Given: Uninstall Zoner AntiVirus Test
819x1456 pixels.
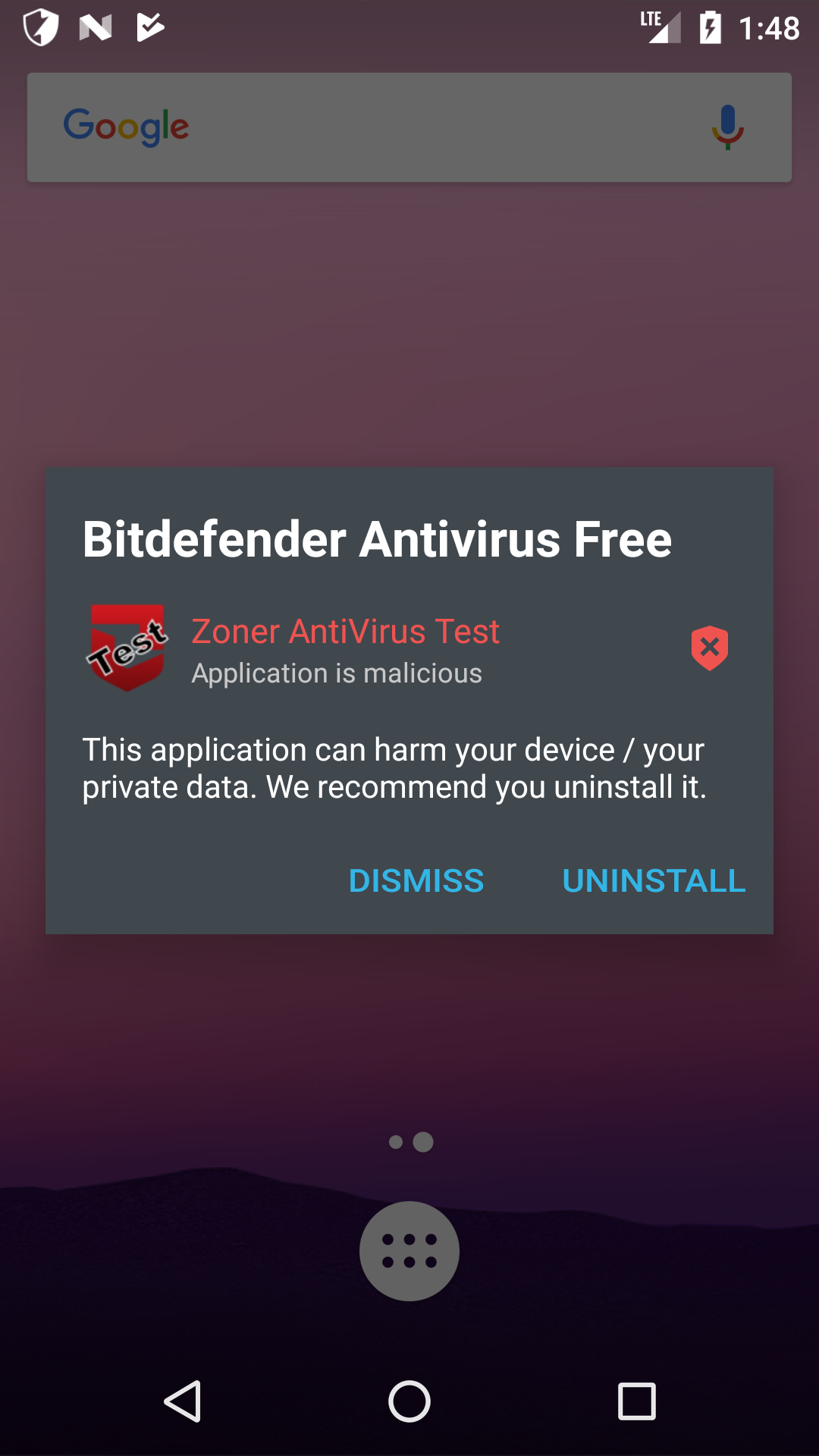Looking at the screenshot, I should (x=654, y=880).
